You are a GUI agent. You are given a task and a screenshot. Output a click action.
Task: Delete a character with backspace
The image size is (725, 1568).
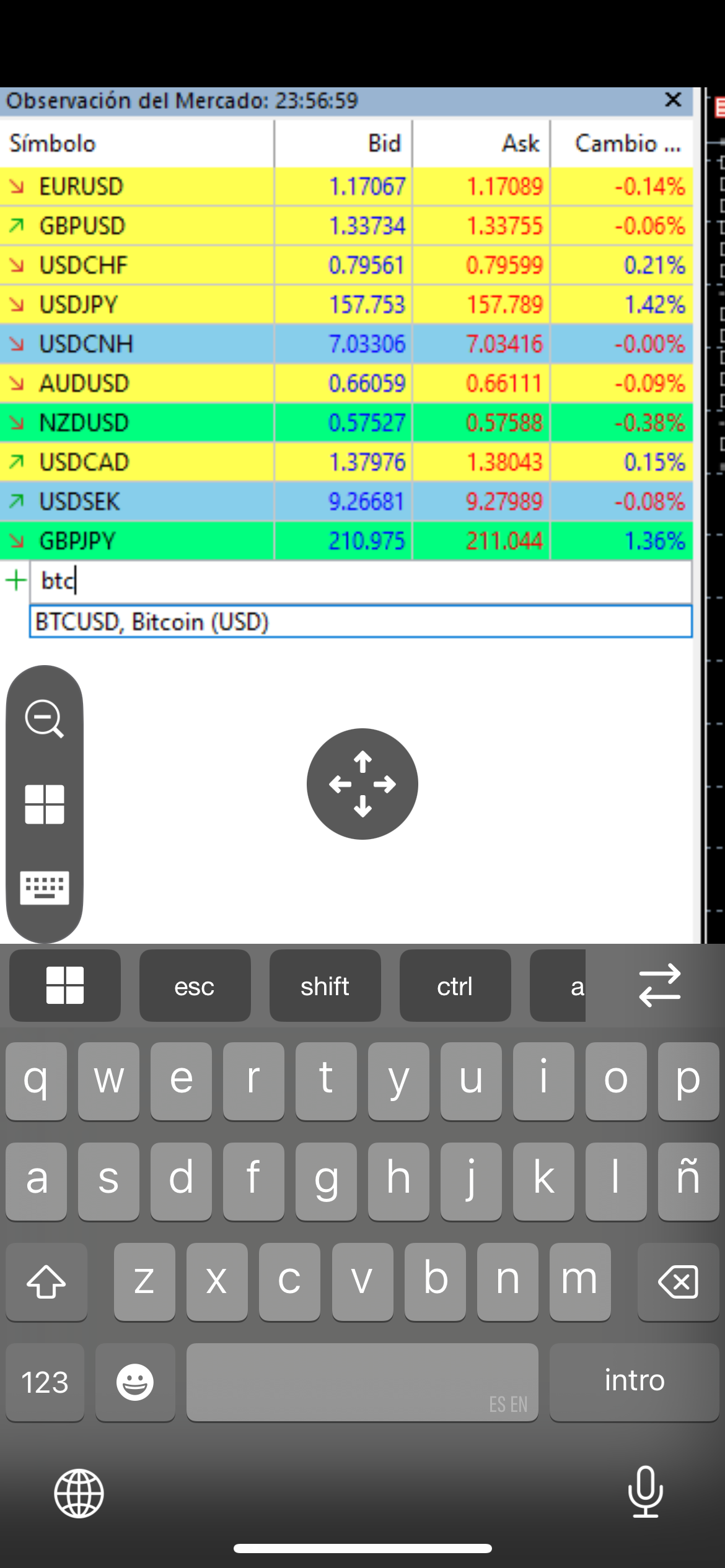678,1282
